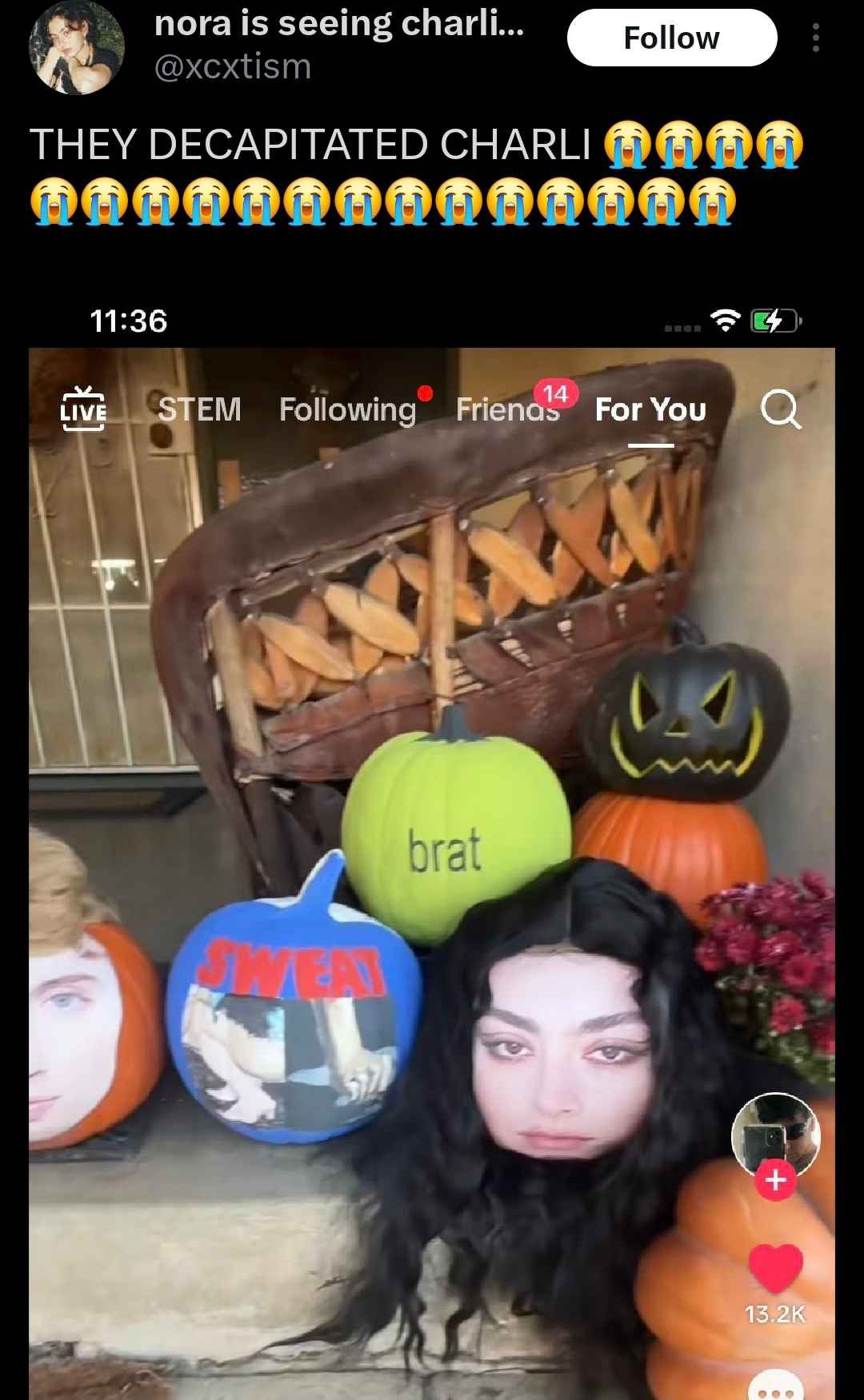This screenshot has width=864, height=1400.
Task: Follow the @xcxtism account
Action: click(672, 38)
